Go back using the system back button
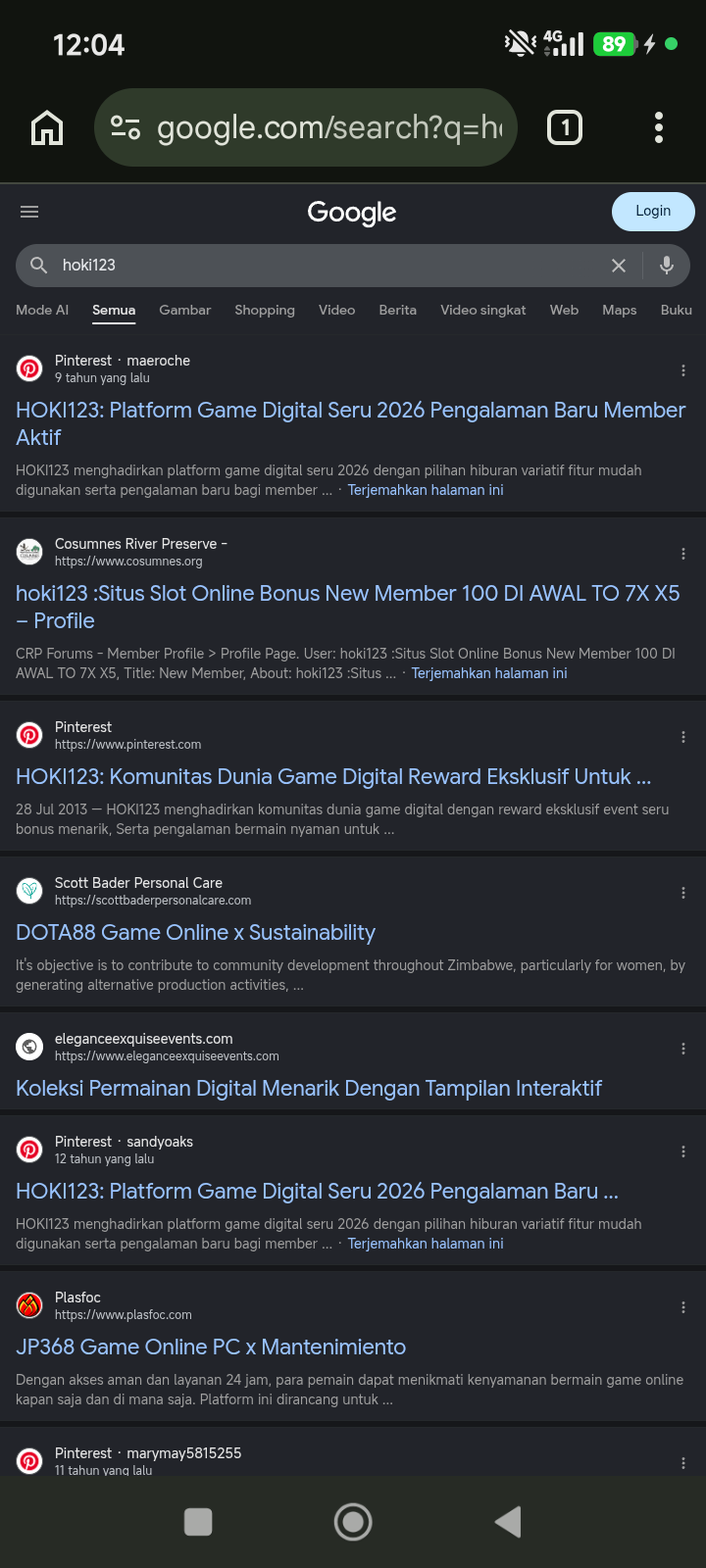This screenshot has width=706, height=1568. point(508,1522)
